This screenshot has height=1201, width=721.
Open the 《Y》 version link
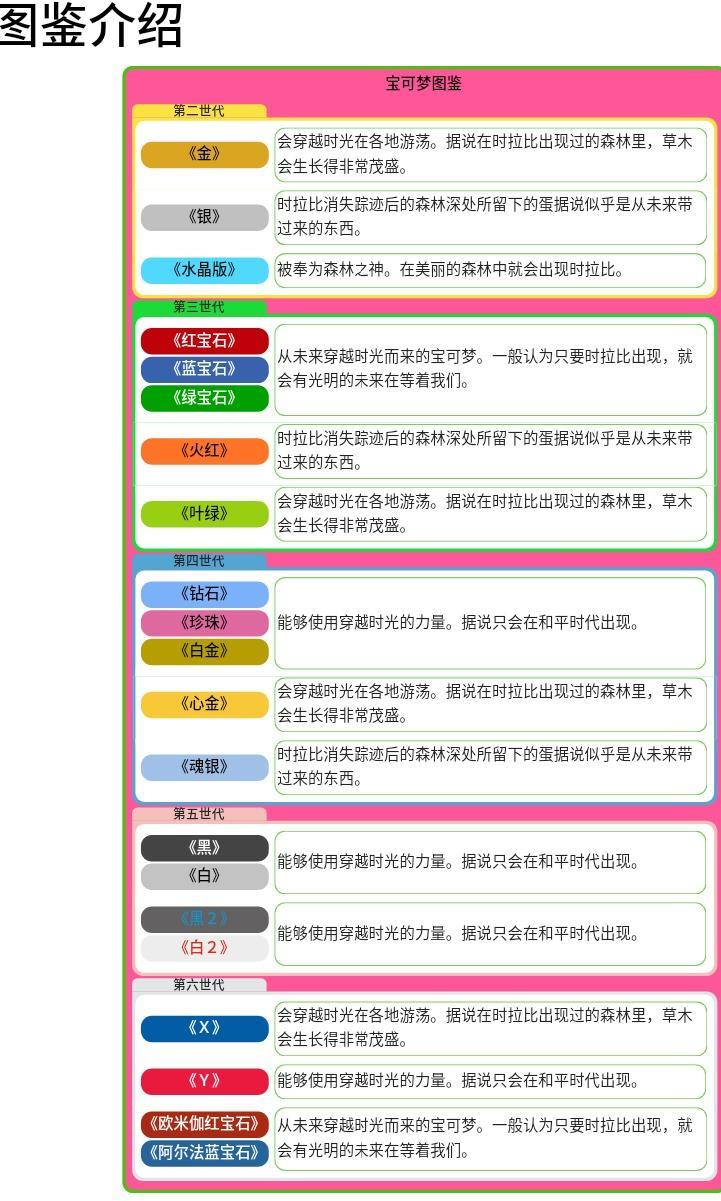click(204, 1081)
